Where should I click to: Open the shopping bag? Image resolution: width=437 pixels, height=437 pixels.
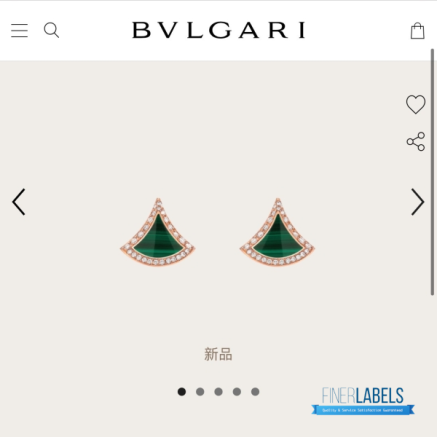pyautogui.click(x=417, y=31)
